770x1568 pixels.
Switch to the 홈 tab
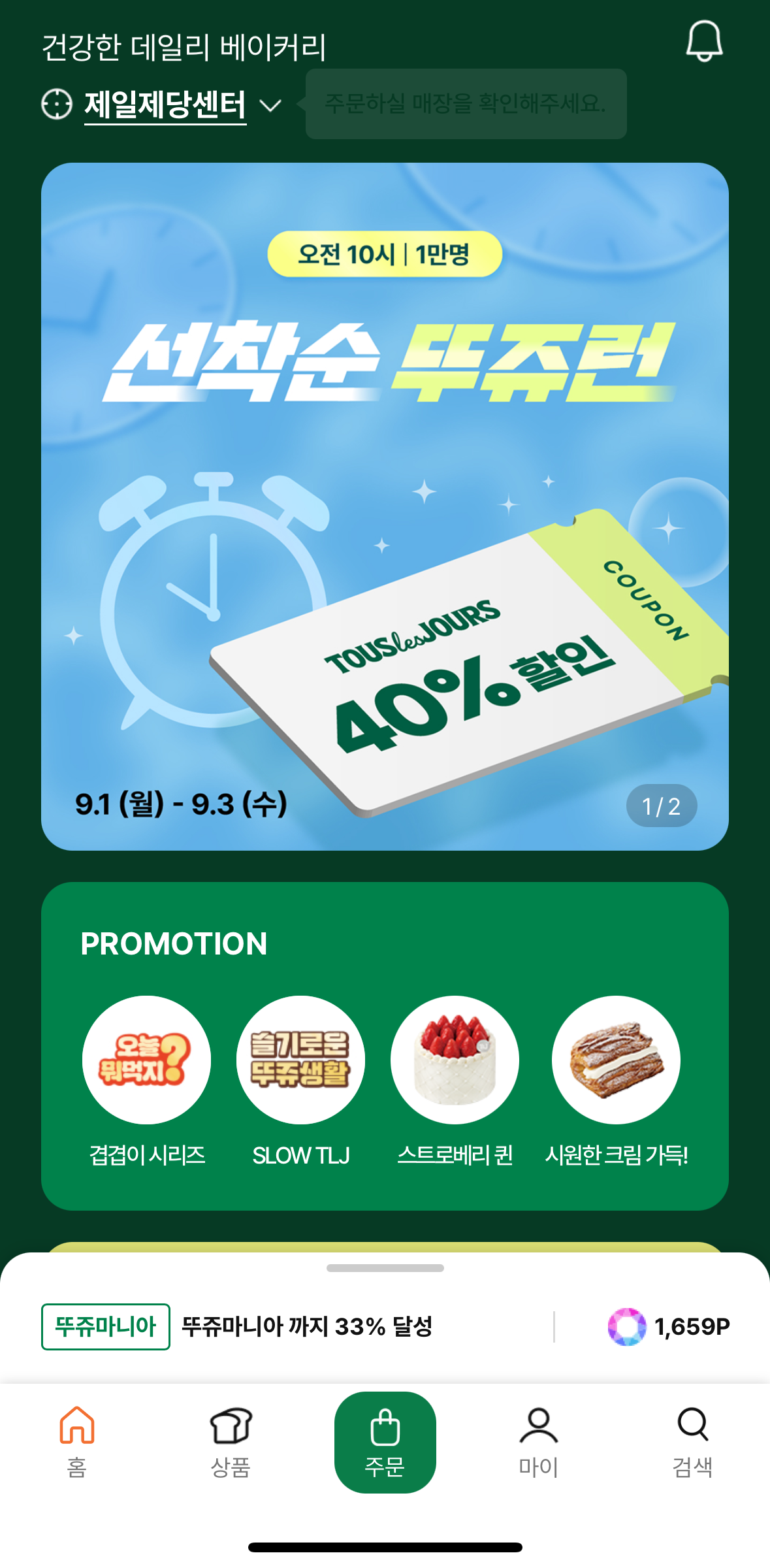tap(77, 1441)
